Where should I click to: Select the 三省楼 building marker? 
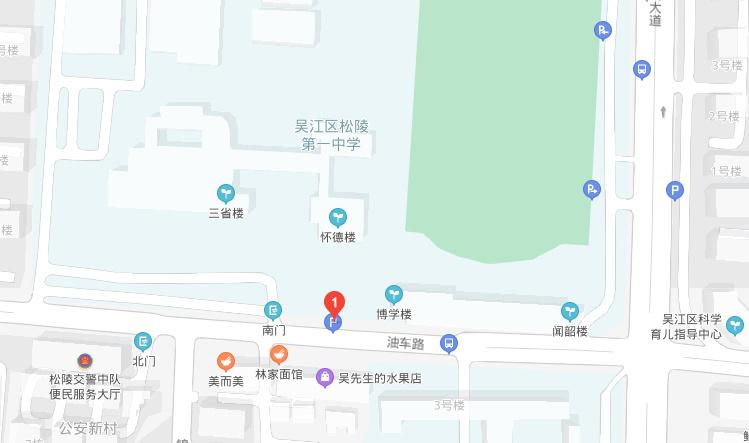pos(226,193)
